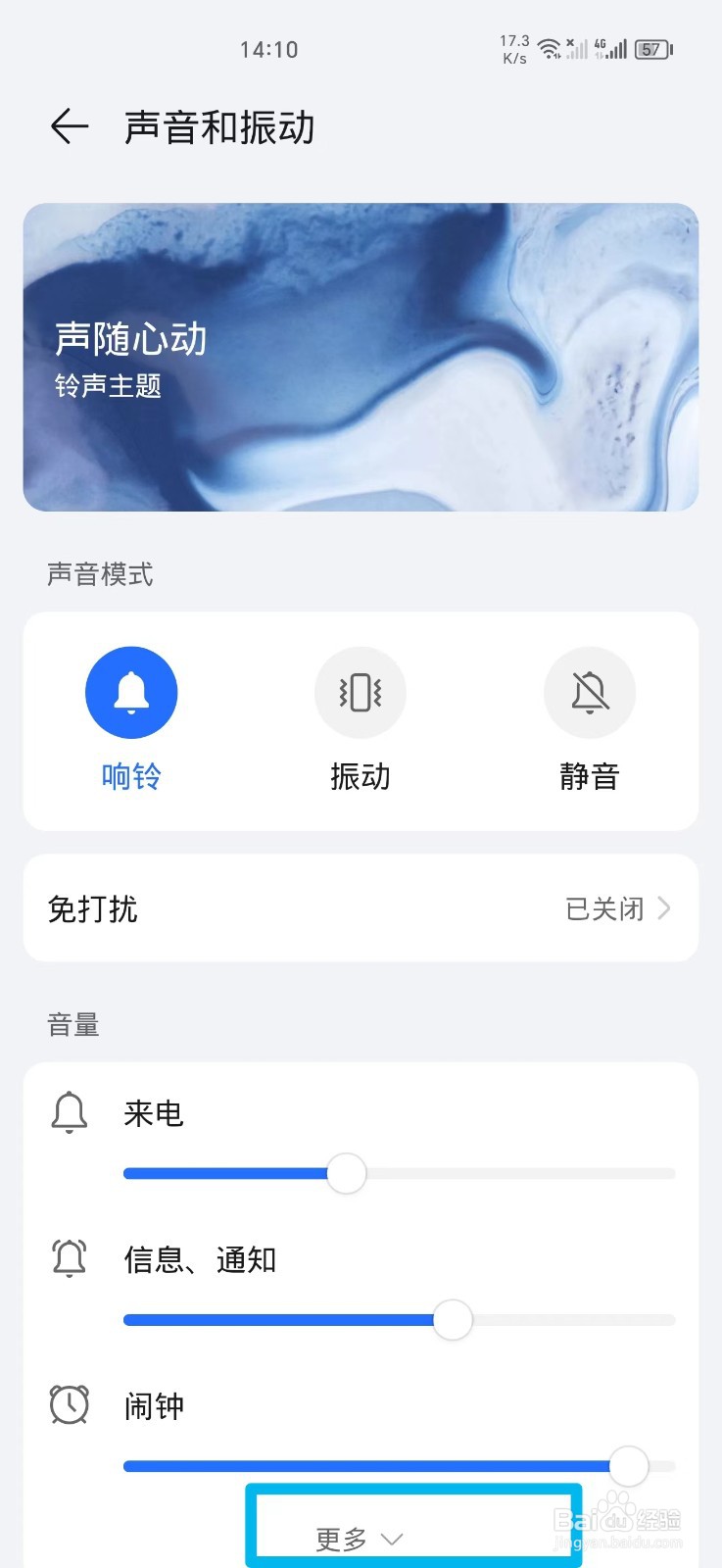The image size is (722, 1568).
Task: Click the 来电 bell icon
Action: tap(69, 1112)
